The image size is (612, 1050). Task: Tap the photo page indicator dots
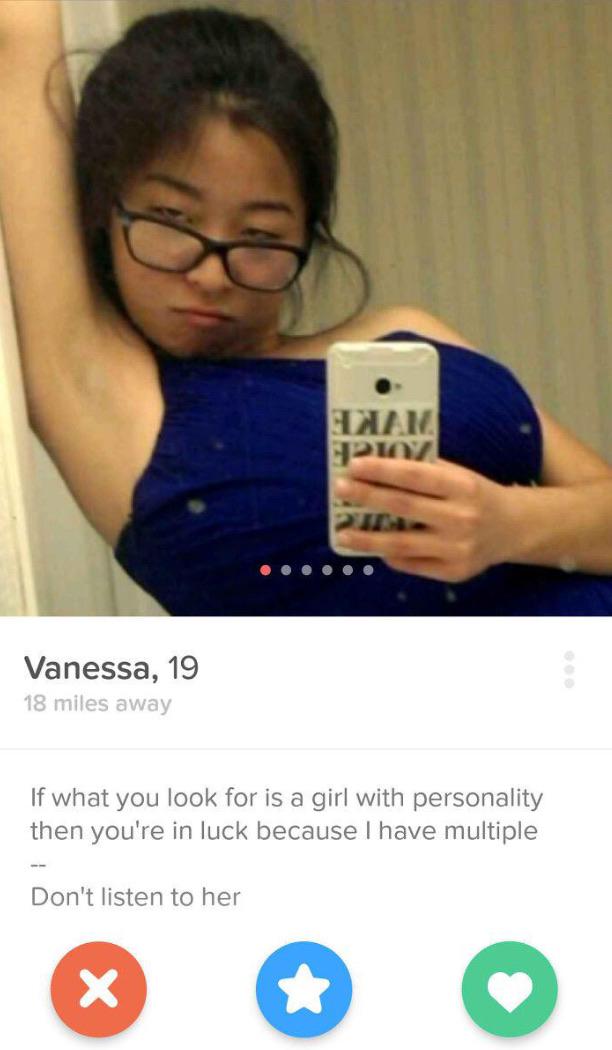tap(317, 570)
